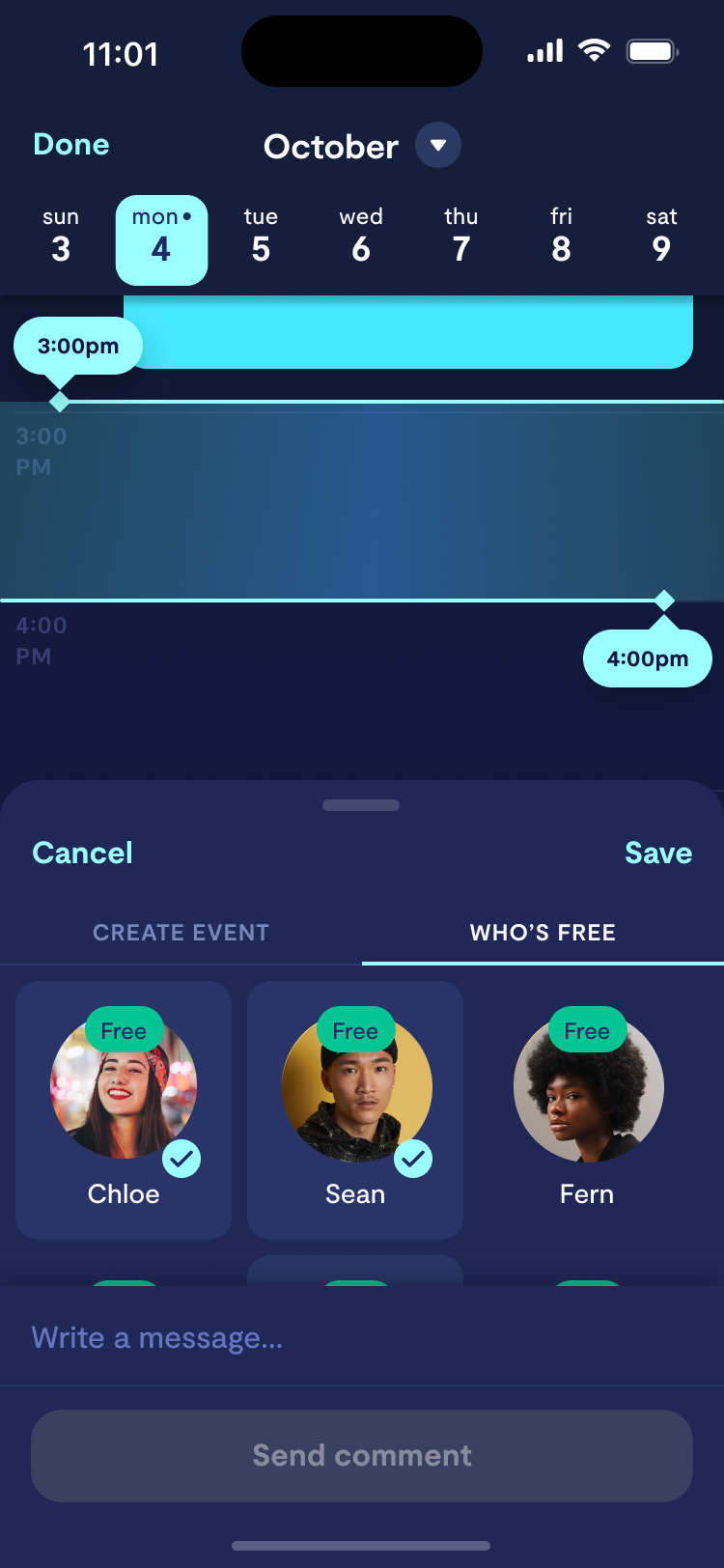Cancel the event creation
Viewport: 724px width, 1568px height.
pos(83,853)
